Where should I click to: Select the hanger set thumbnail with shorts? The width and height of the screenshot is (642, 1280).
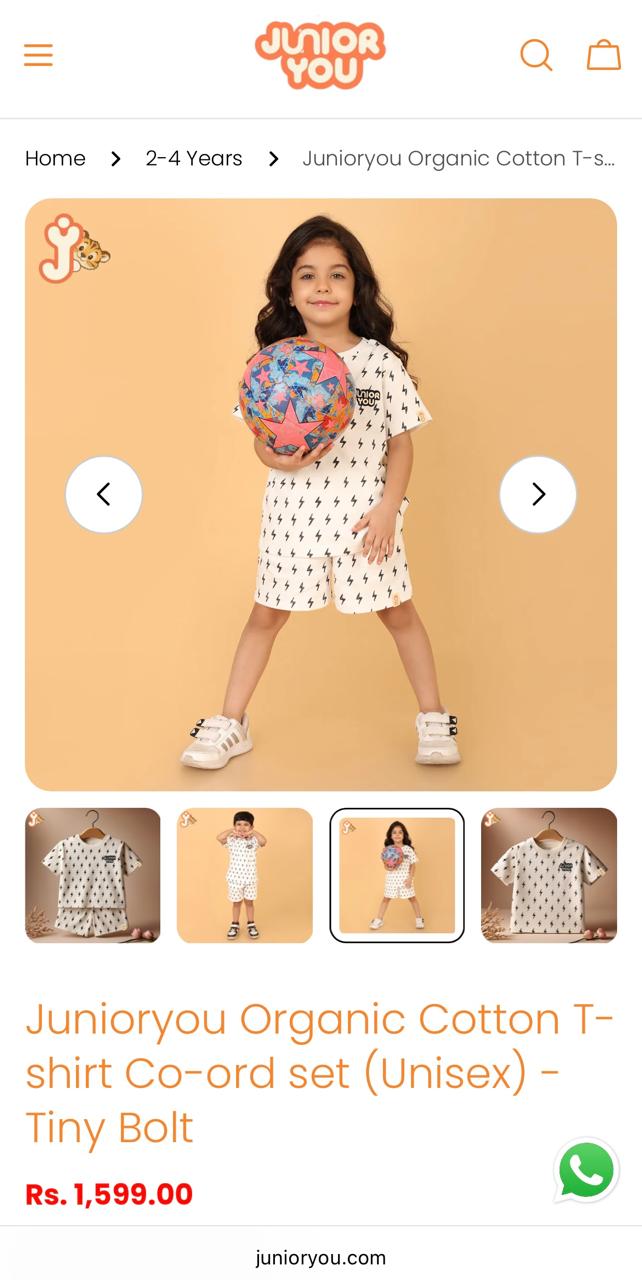pyautogui.click(x=93, y=875)
